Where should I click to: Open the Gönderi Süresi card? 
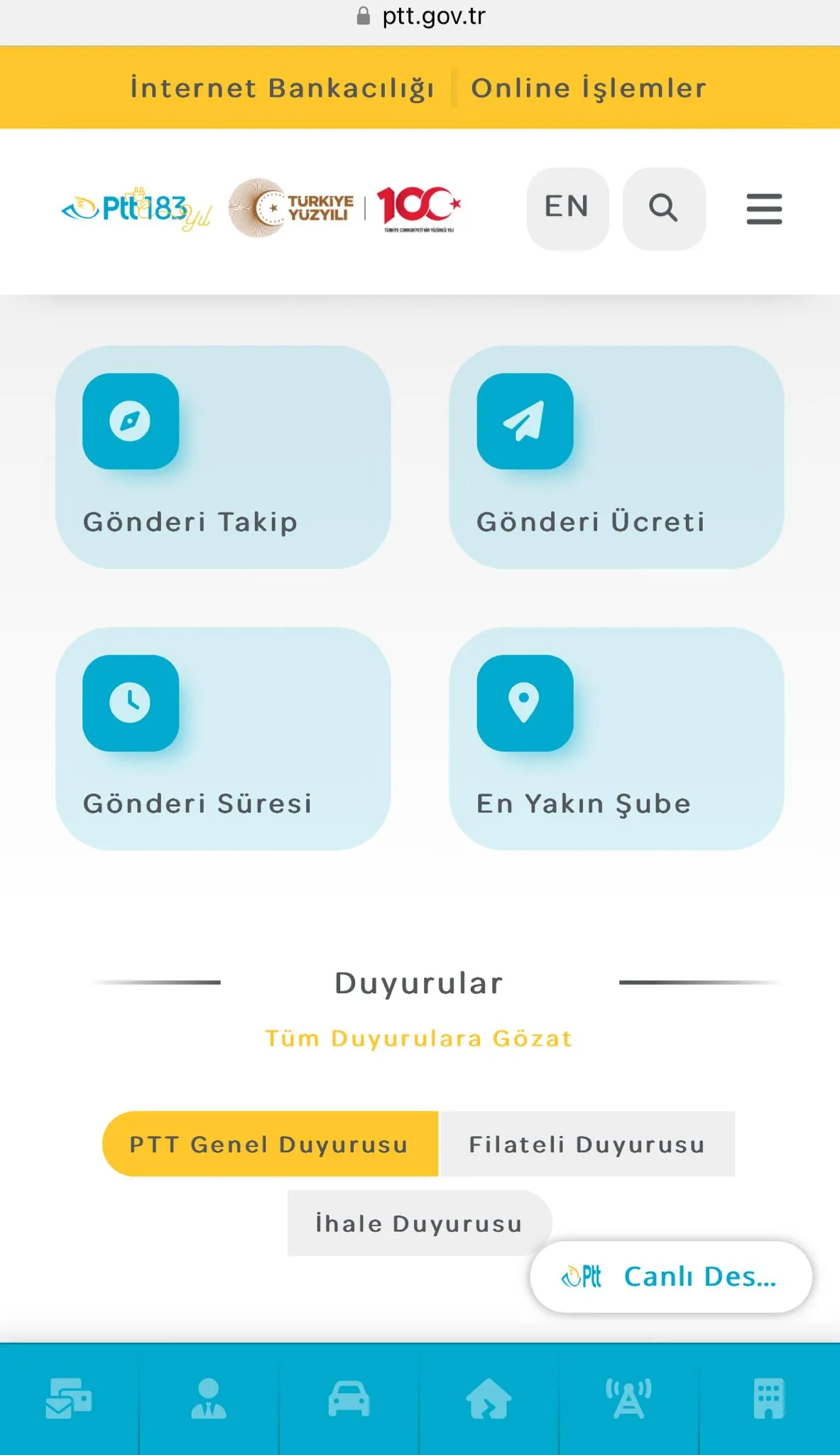coord(223,738)
